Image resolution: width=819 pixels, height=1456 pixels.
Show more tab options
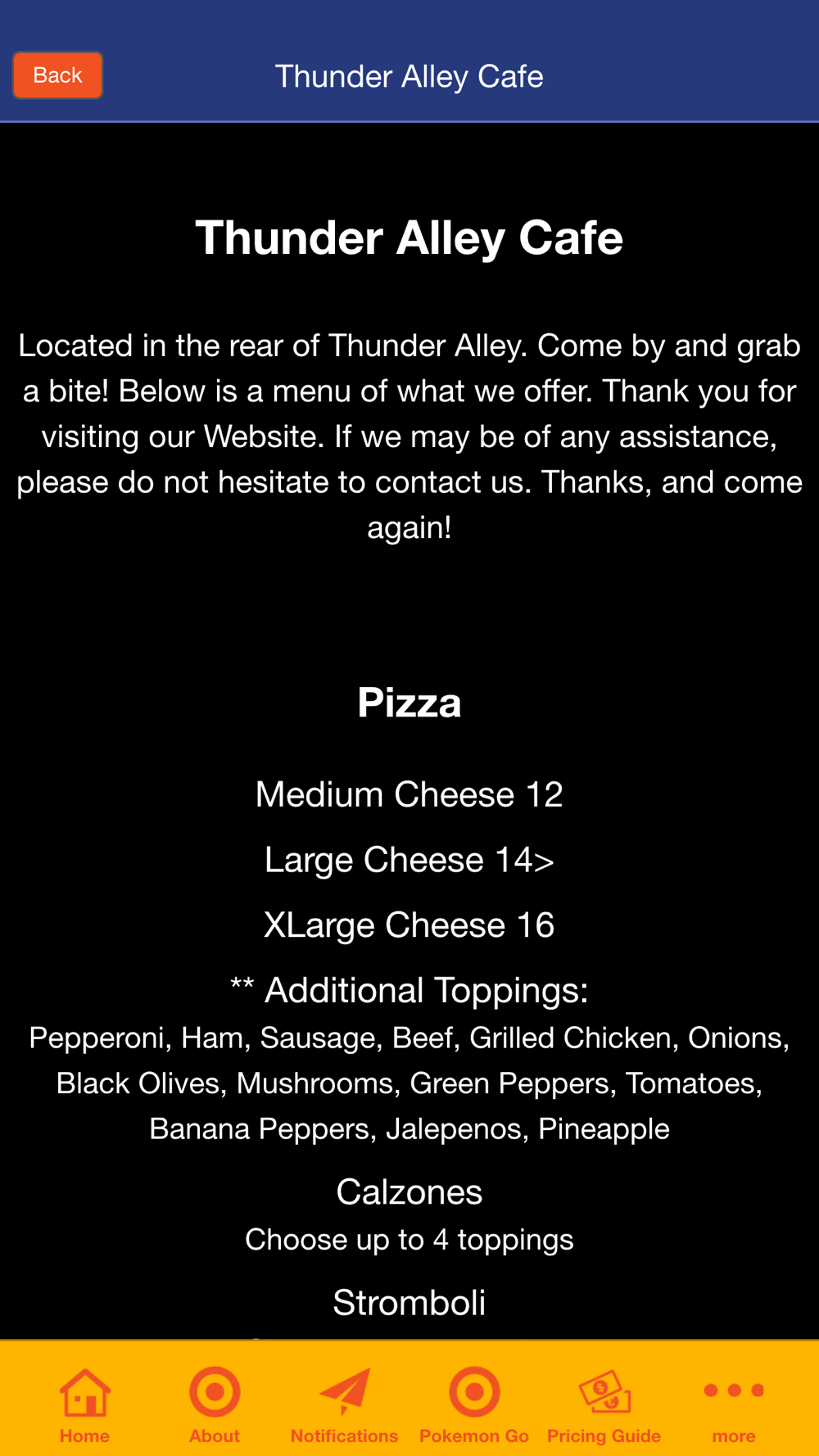[x=734, y=1404]
